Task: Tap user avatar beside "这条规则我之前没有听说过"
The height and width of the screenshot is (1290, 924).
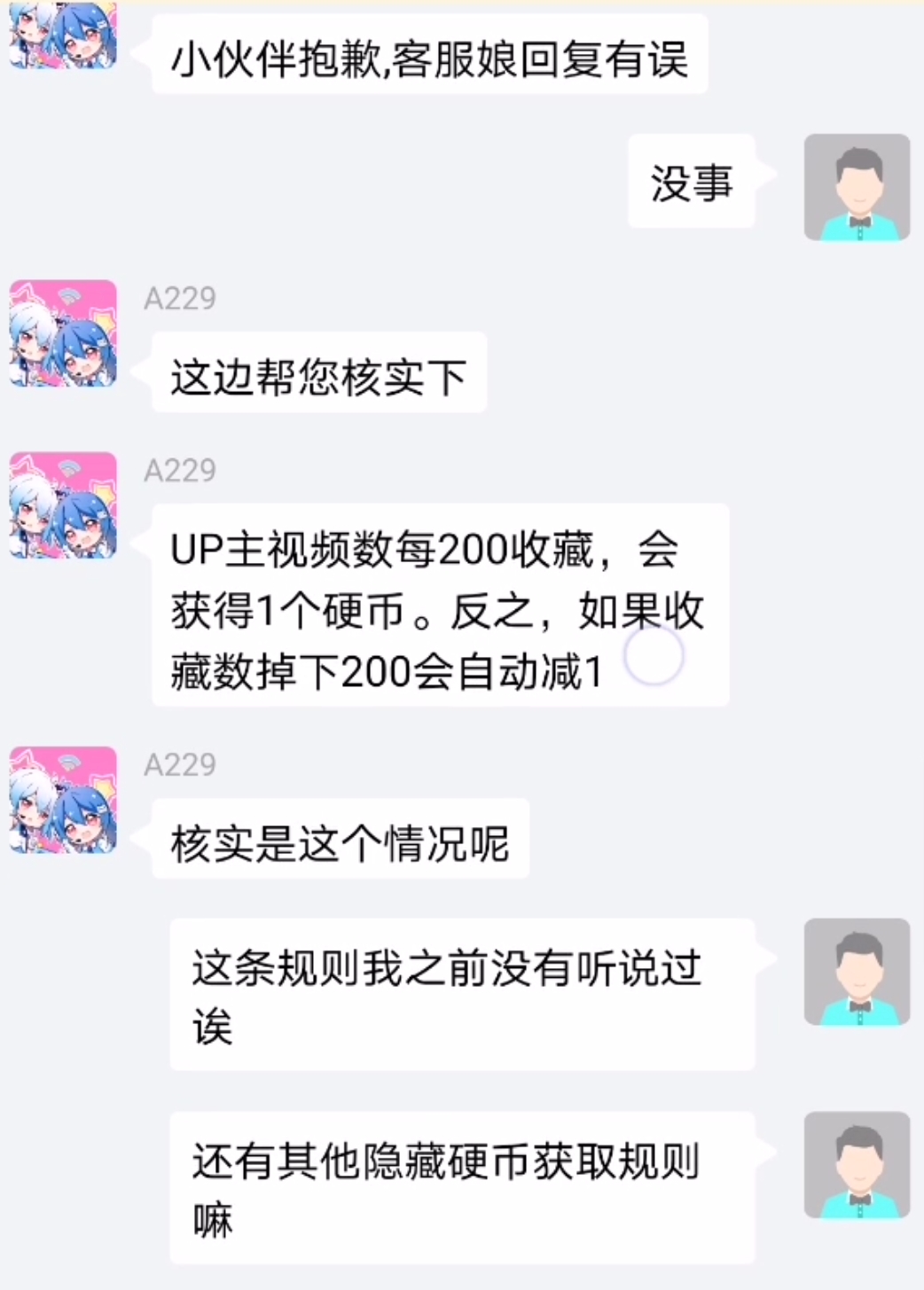Action: click(857, 972)
